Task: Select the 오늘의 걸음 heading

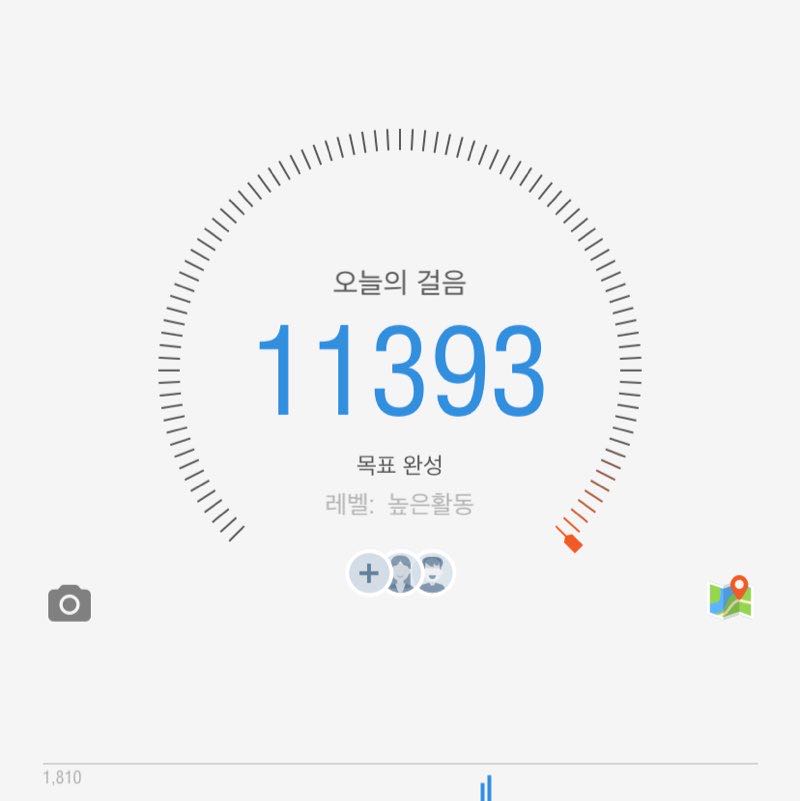Action: 400,281
